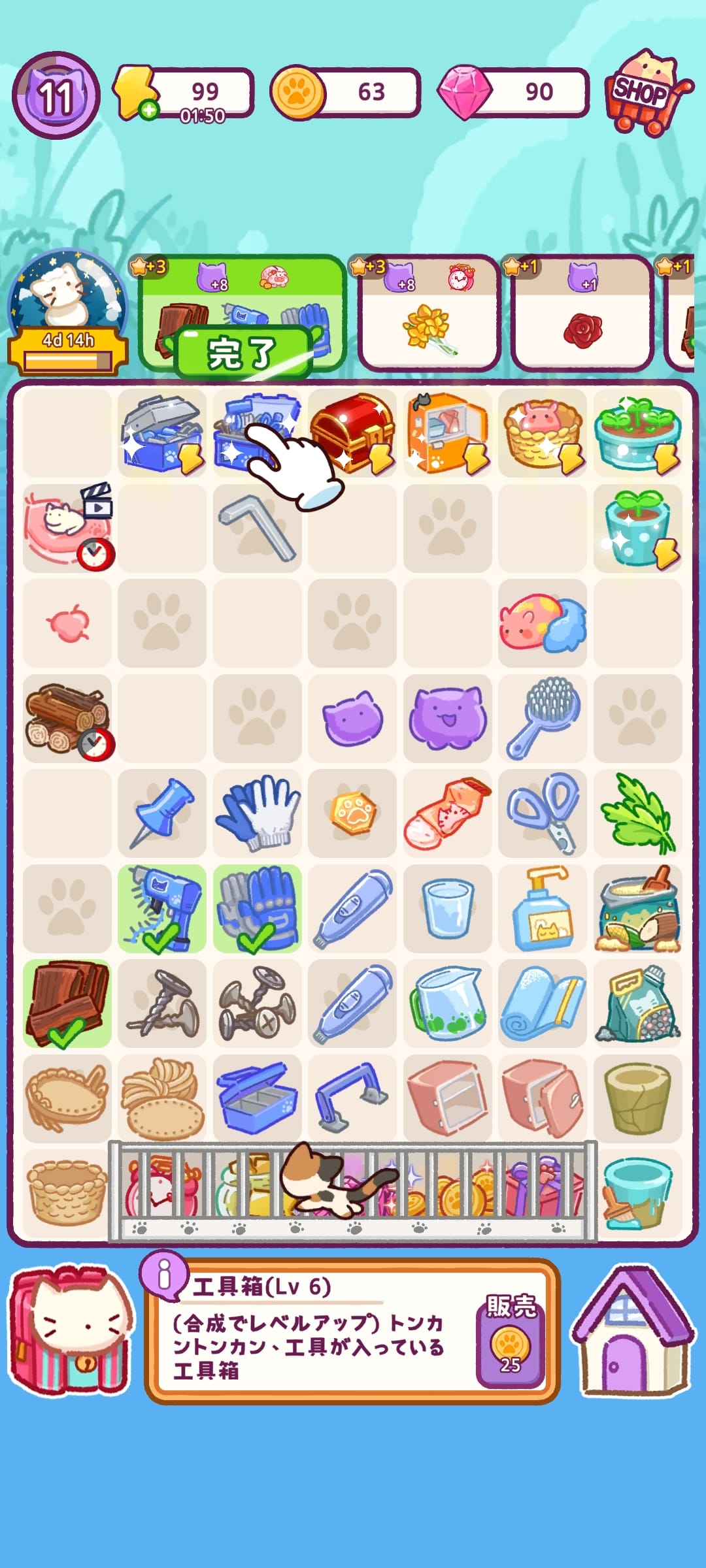Select the hex wrench item
Screen dimensions: 706x1568
pyautogui.click(x=257, y=527)
